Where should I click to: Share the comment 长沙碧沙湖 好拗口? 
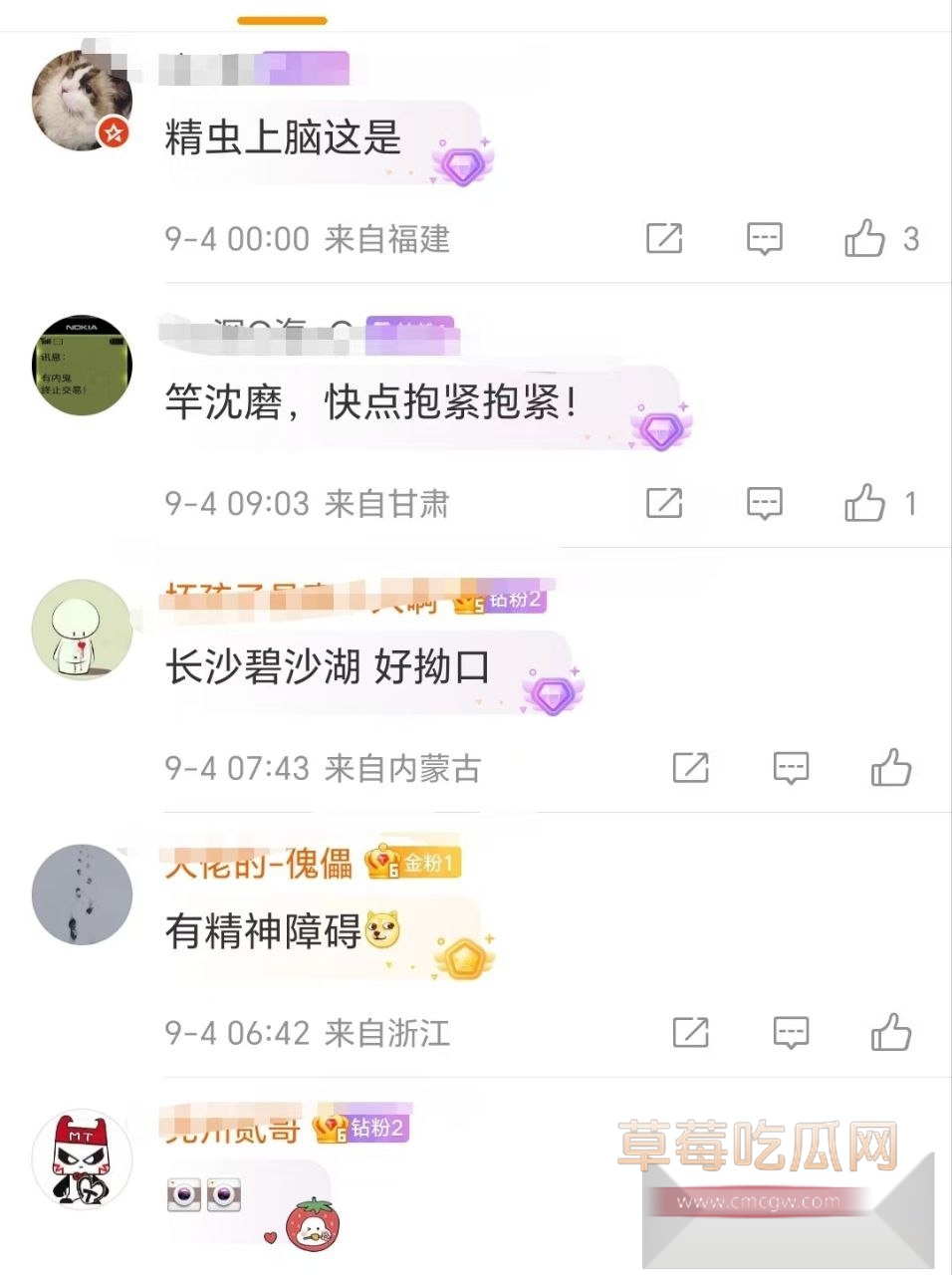pos(690,768)
